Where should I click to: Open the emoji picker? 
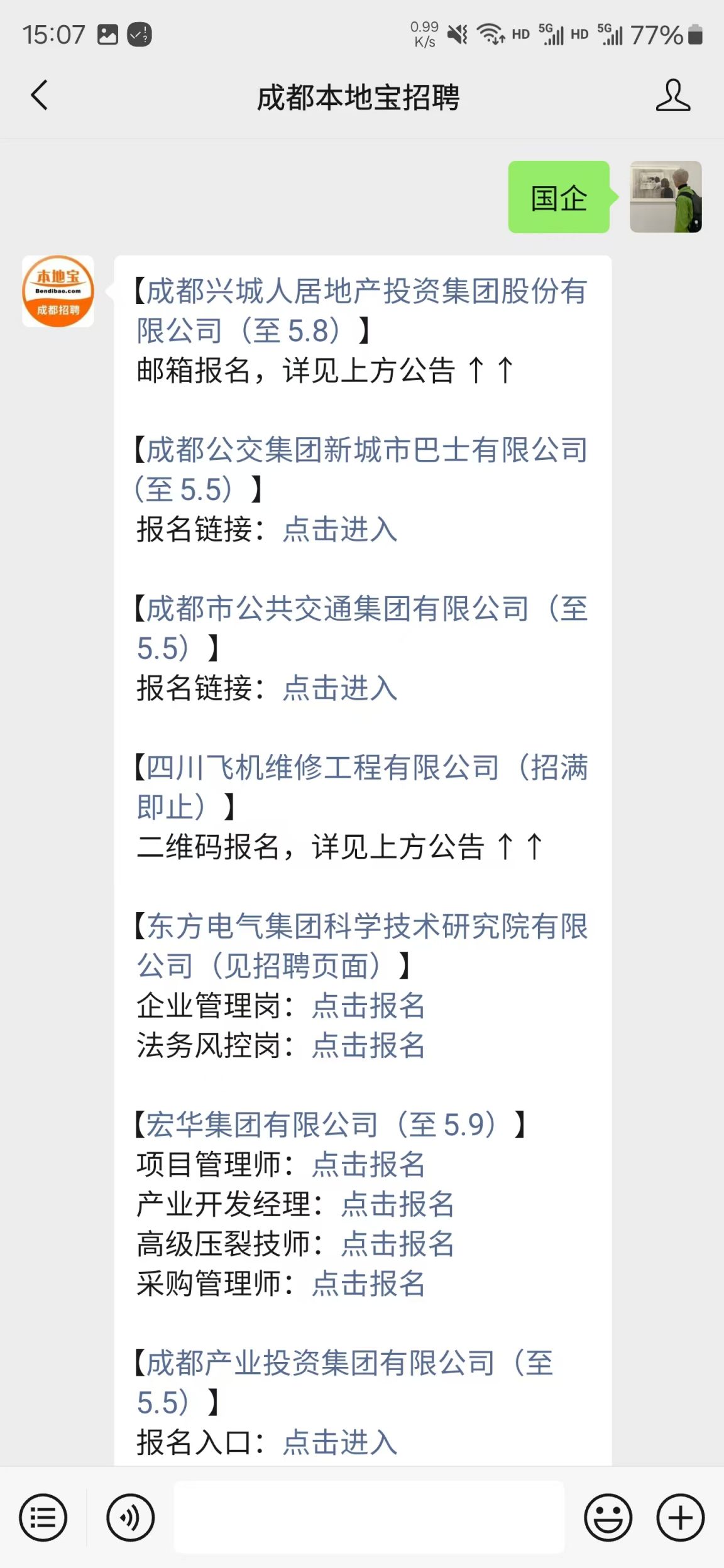(608, 1518)
